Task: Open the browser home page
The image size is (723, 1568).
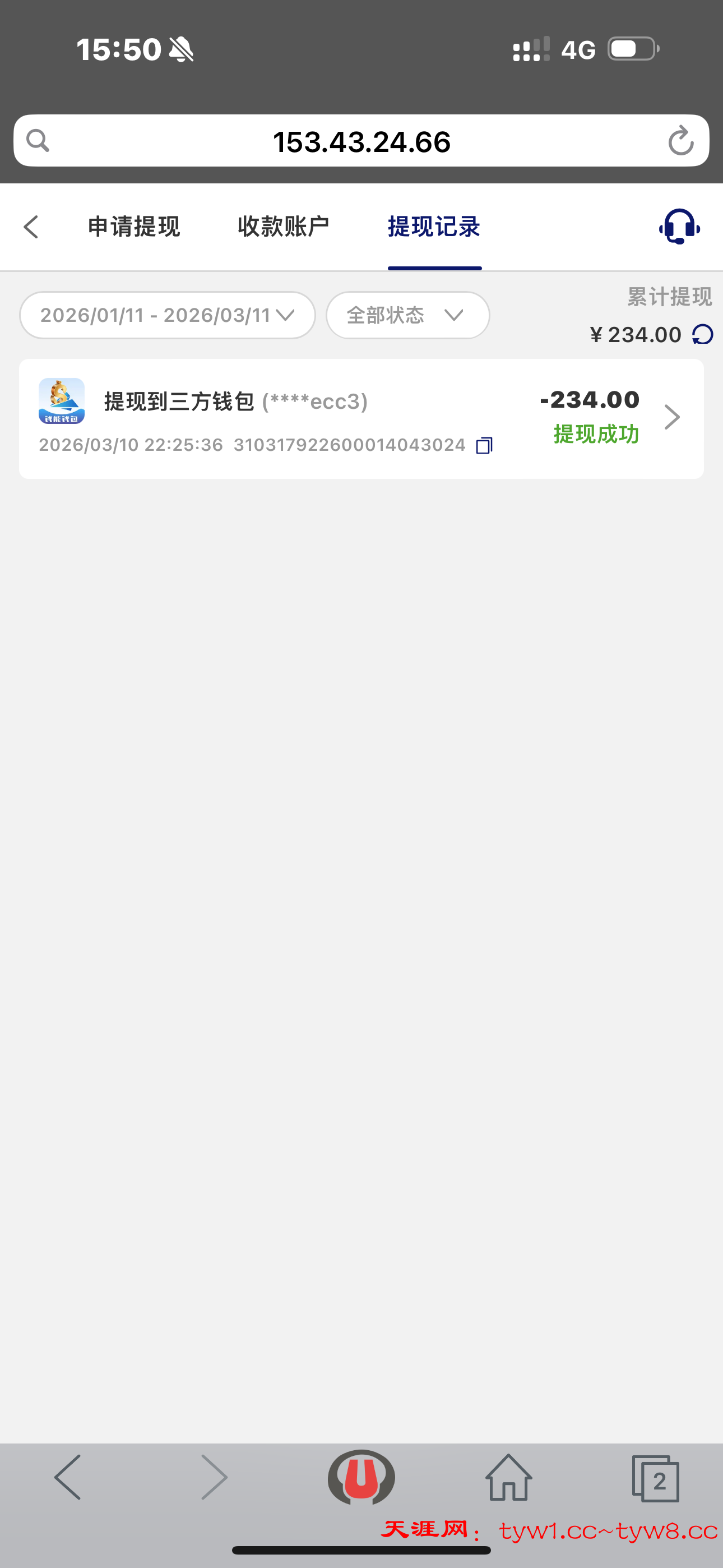Action: point(508,1477)
